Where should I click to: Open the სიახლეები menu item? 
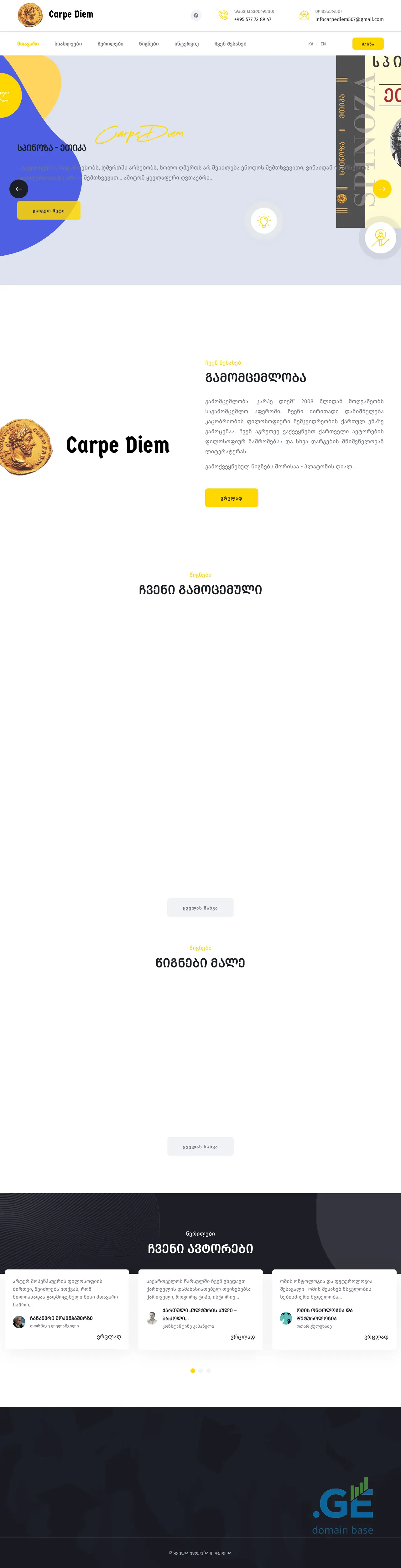[x=68, y=44]
